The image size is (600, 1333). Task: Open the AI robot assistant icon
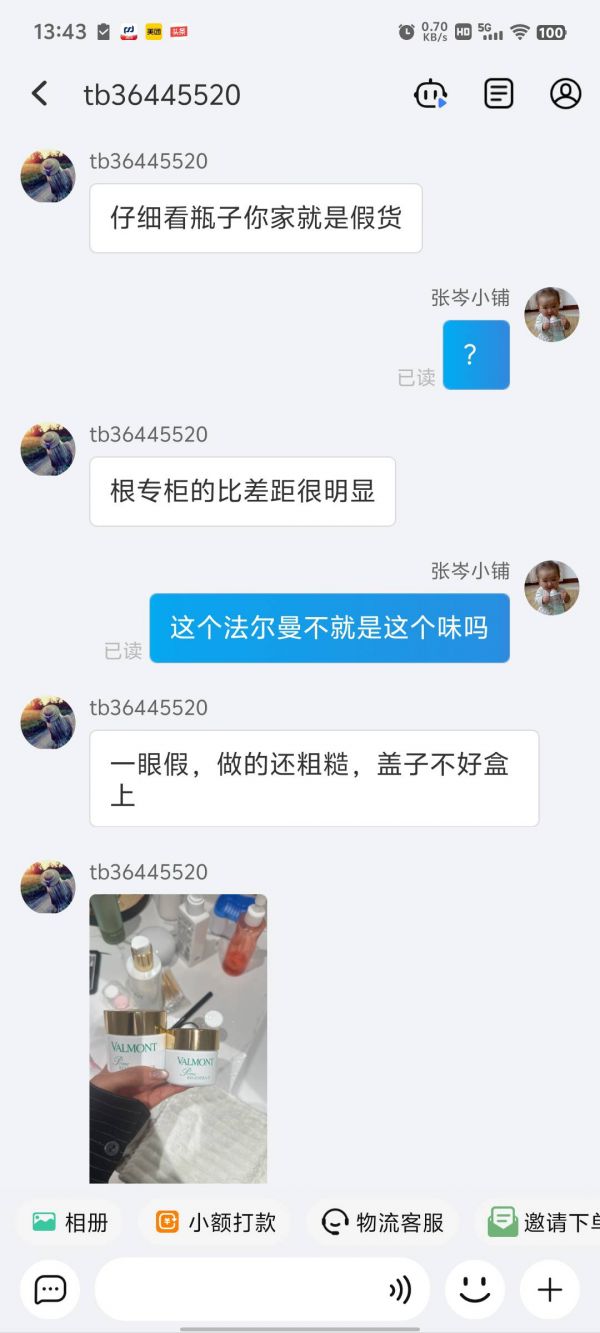tap(430, 94)
